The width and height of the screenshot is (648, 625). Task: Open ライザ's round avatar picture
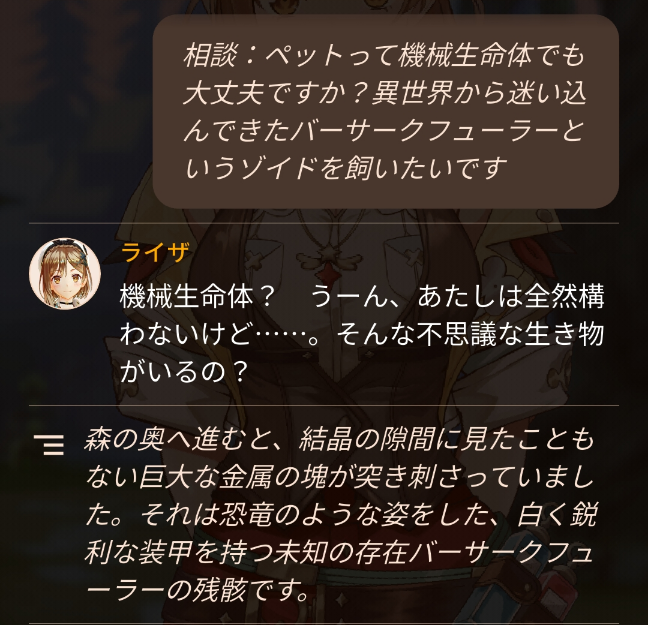tap(65, 273)
